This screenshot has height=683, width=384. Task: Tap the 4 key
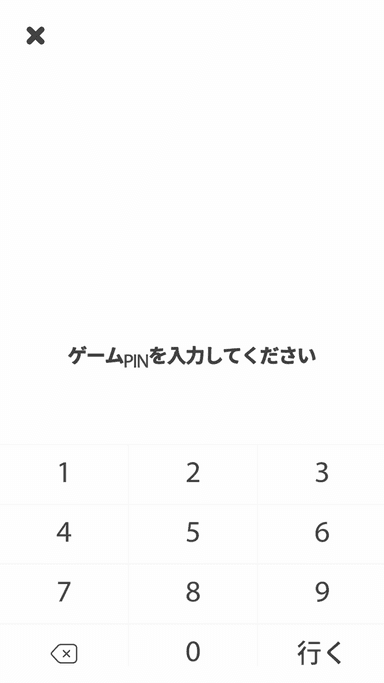tap(64, 534)
